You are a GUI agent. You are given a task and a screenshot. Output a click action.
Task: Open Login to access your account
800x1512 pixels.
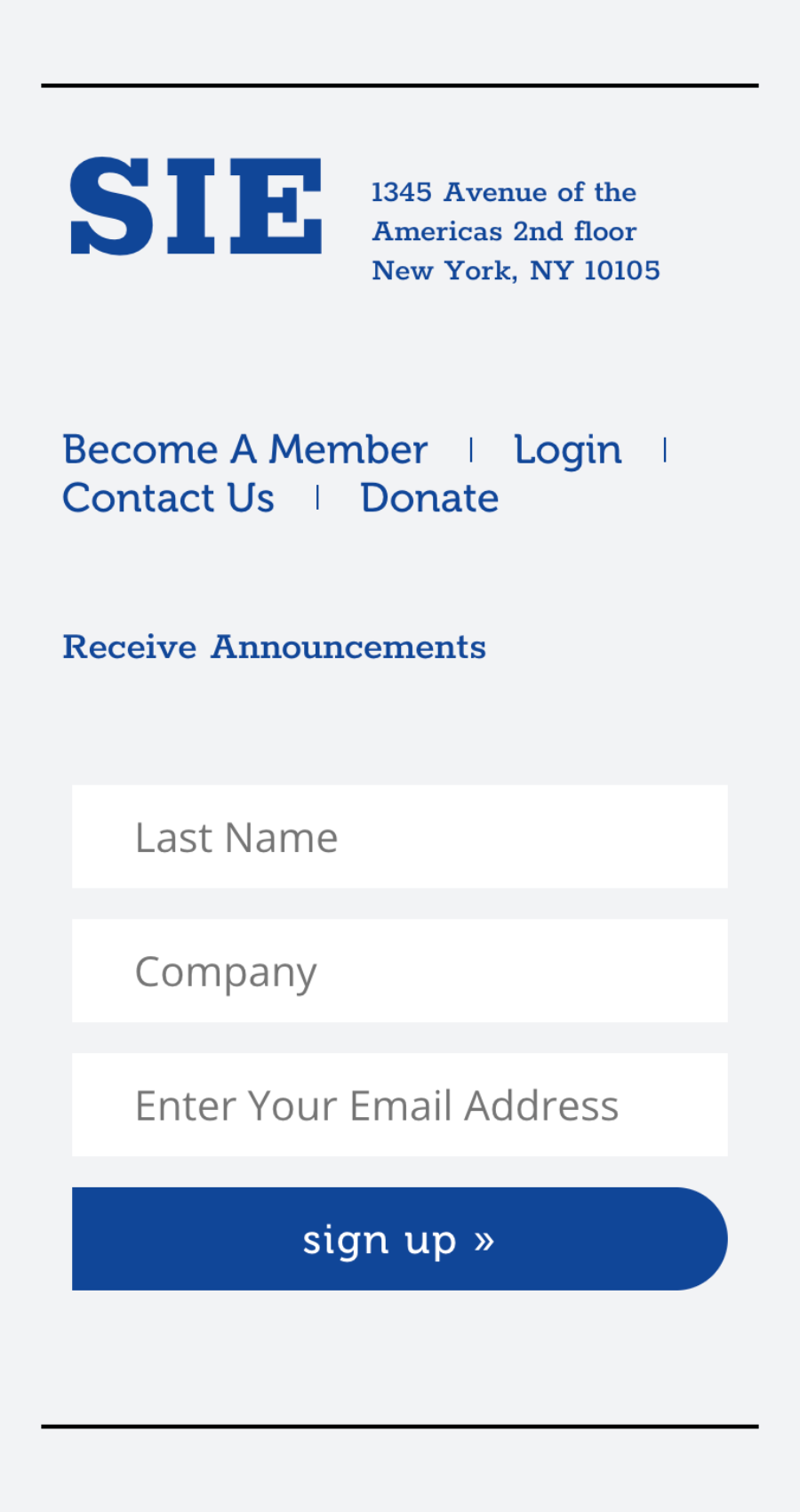click(x=568, y=449)
